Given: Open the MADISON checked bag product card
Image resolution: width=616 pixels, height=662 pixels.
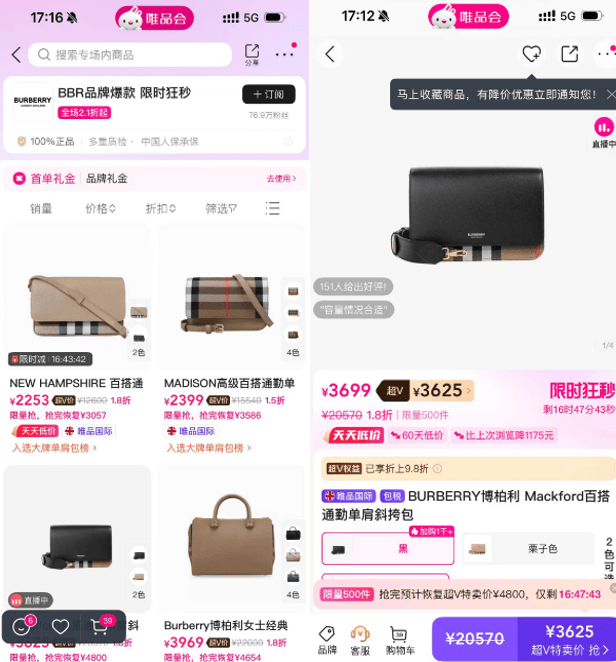Looking at the screenshot, I should (x=231, y=300).
